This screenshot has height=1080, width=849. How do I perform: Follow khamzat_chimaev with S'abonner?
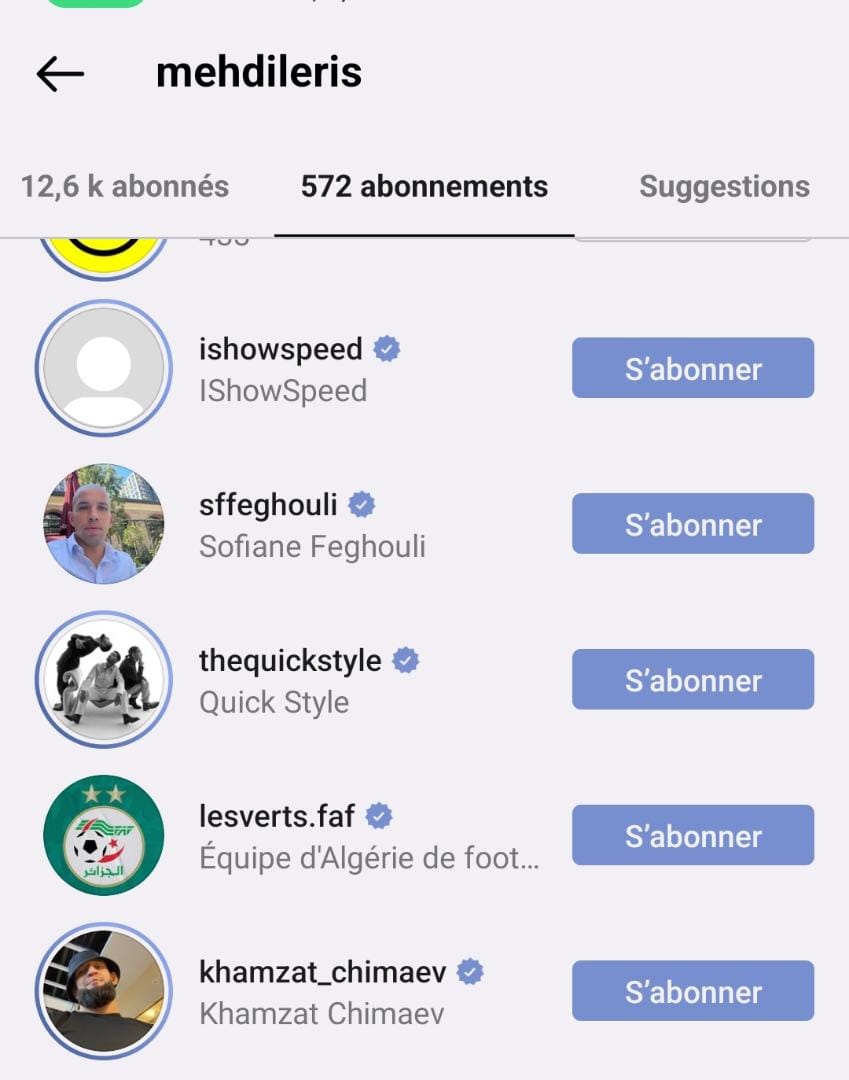coord(693,992)
